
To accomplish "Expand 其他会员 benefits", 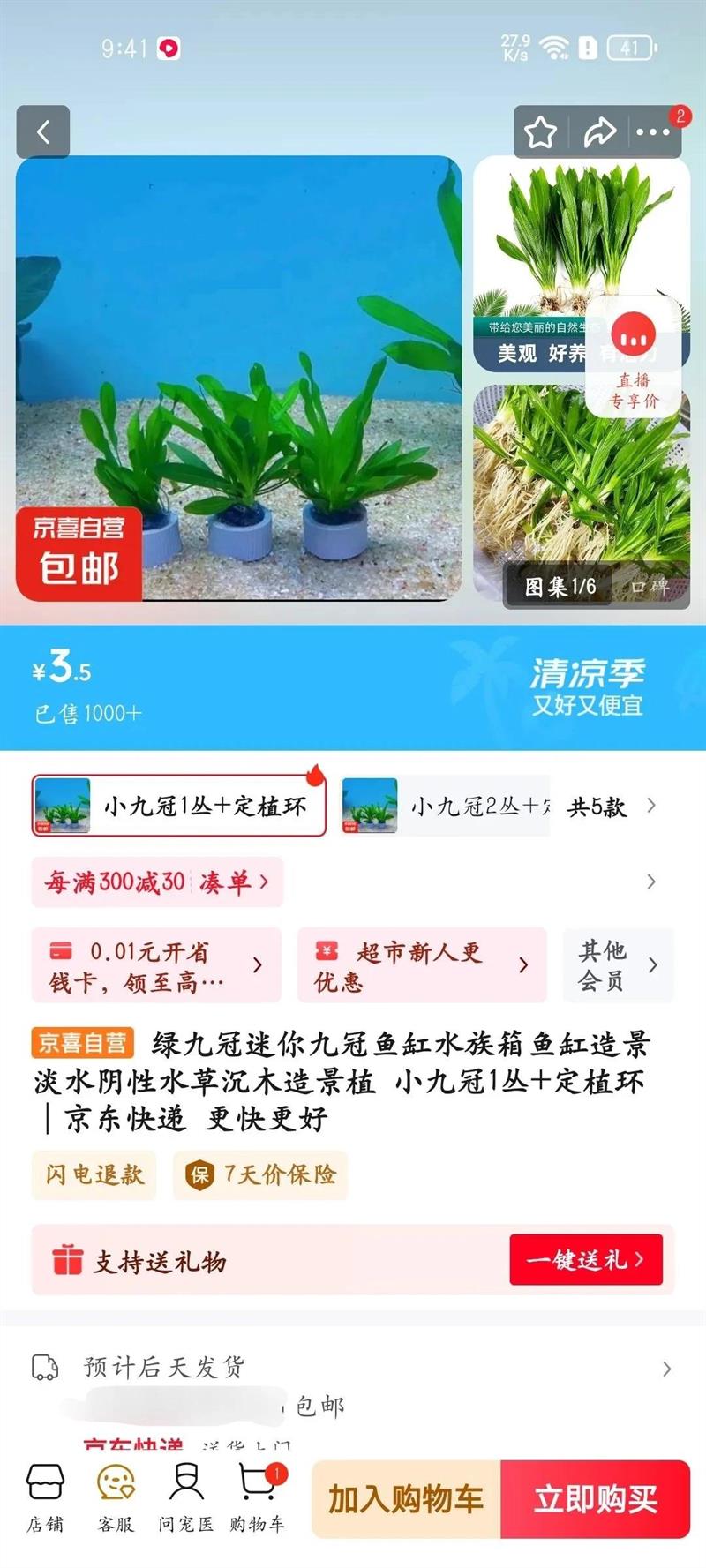I will click(618, 965).
